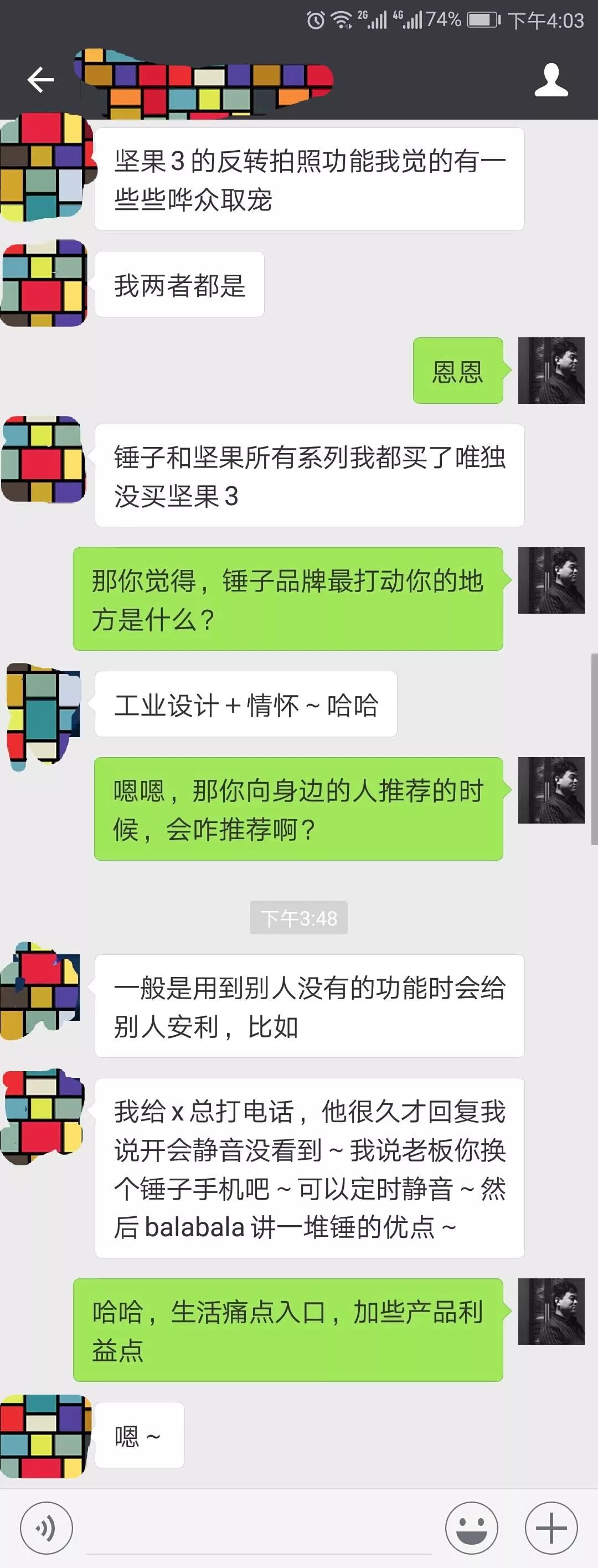This screenshot has width=598, height=1568.
Task: Open the emoji picker
Action: click(x=471, y=1527)
